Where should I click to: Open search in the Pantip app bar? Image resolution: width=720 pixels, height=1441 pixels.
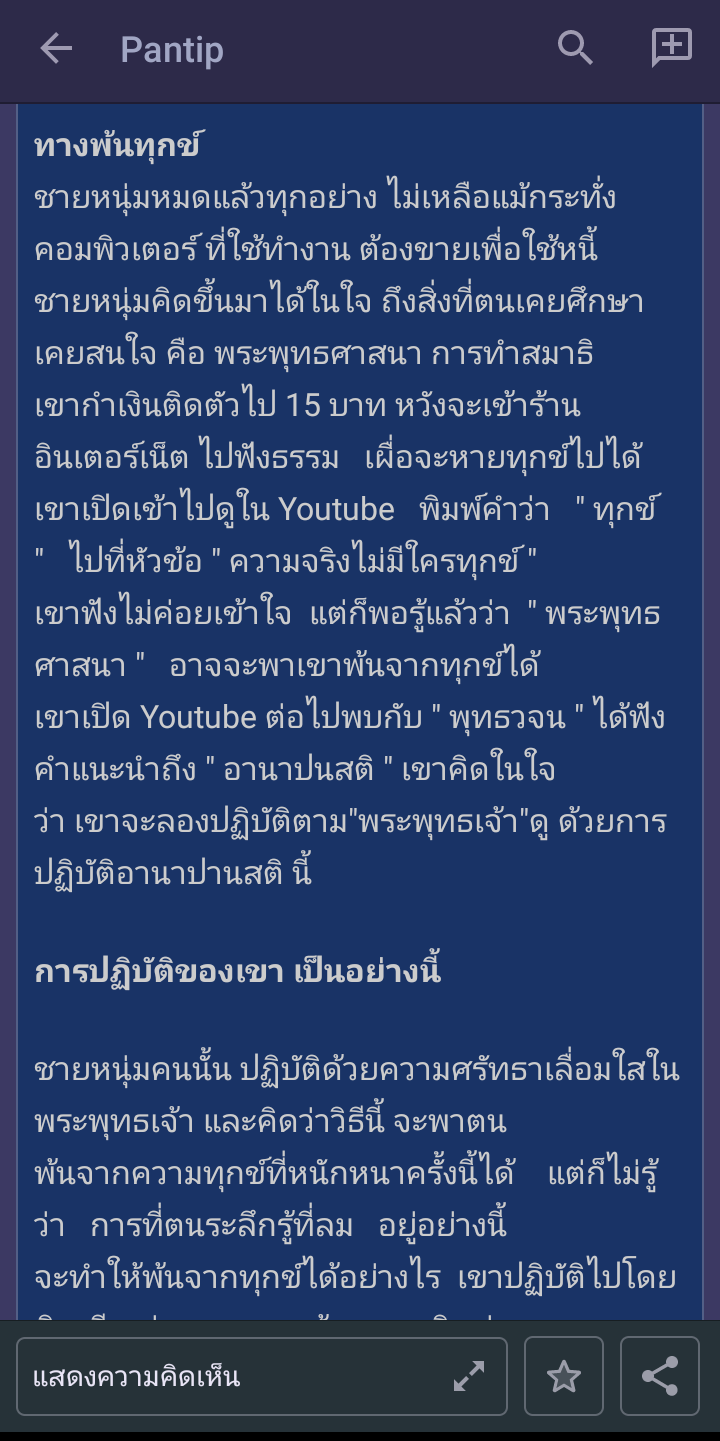coord(575,48)
